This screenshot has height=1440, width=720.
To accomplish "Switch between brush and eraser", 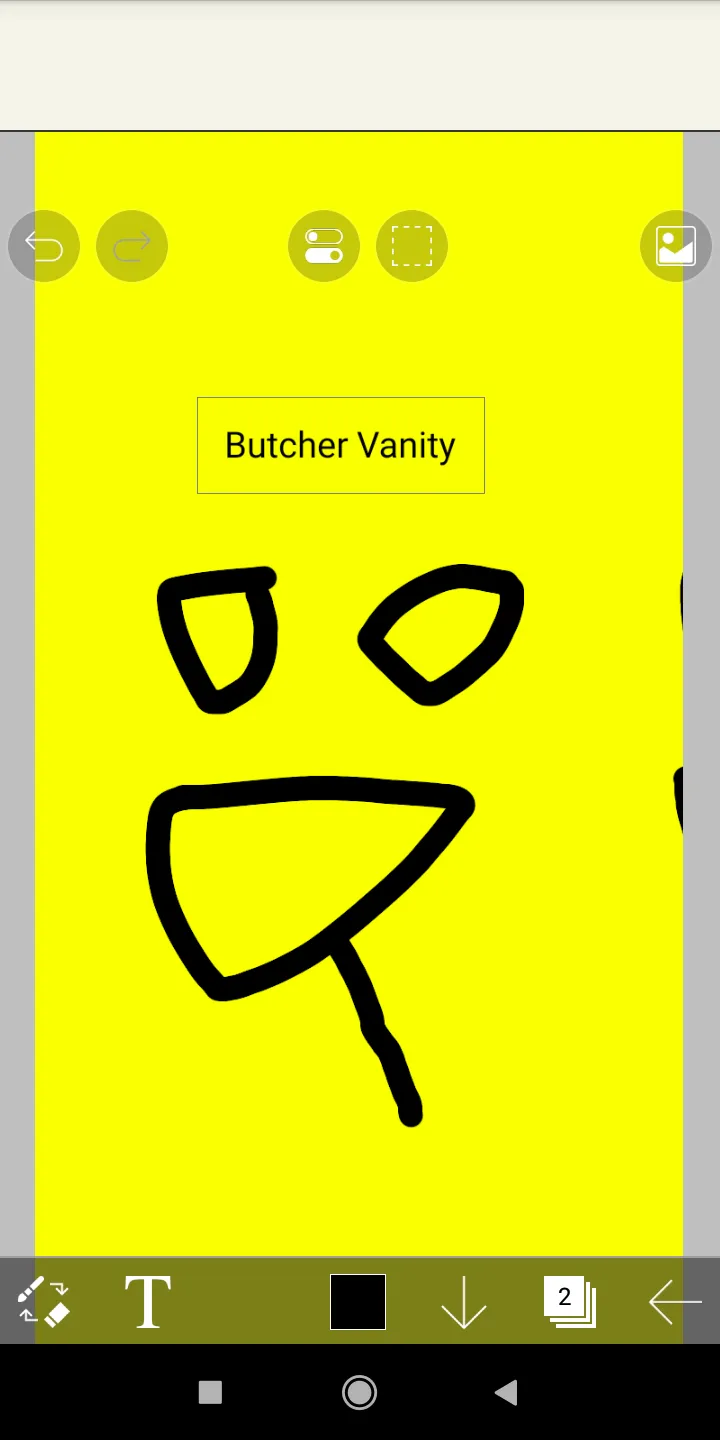I will pyautogui.click(x=44, y=1301).
